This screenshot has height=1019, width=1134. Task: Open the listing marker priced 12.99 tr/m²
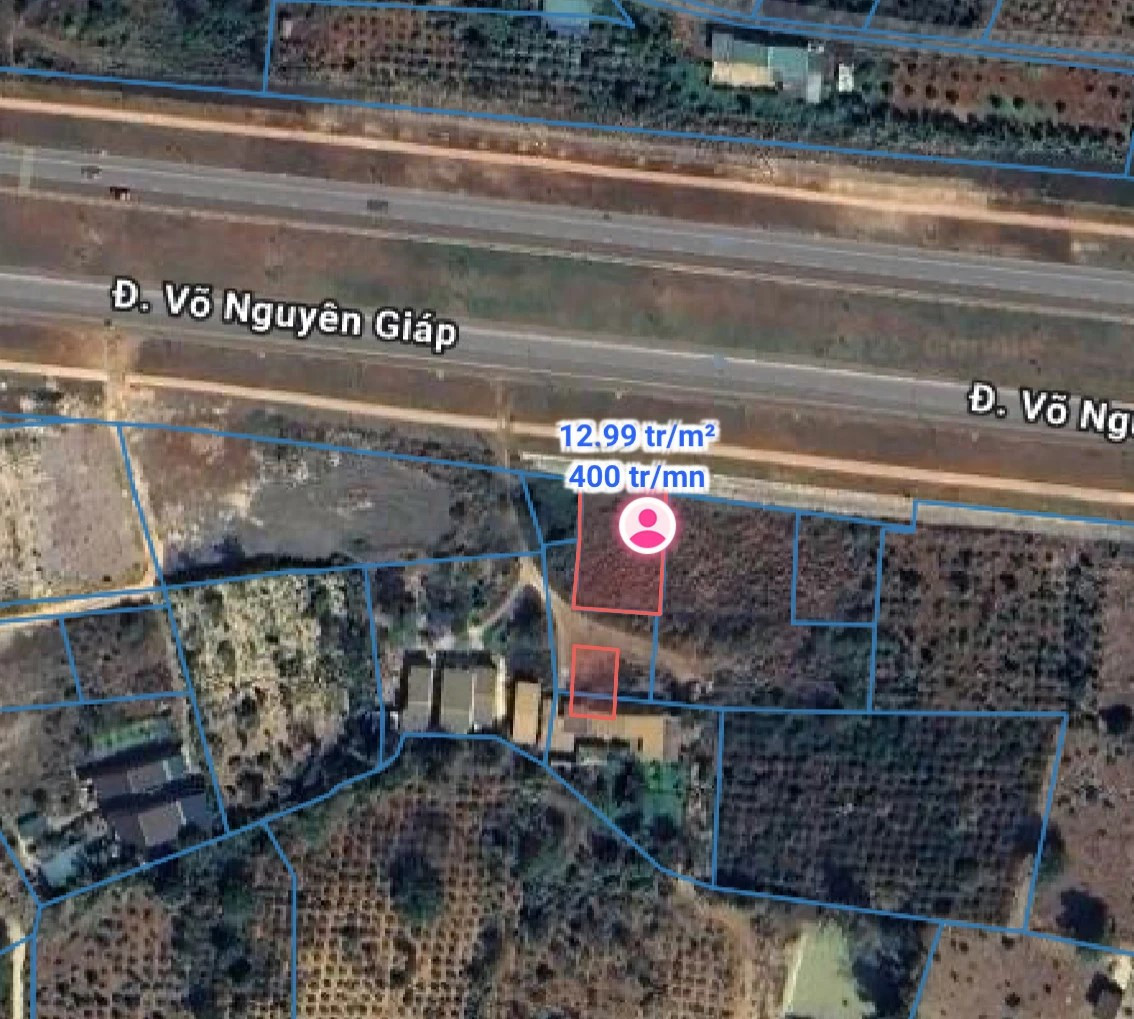(647, 526)
